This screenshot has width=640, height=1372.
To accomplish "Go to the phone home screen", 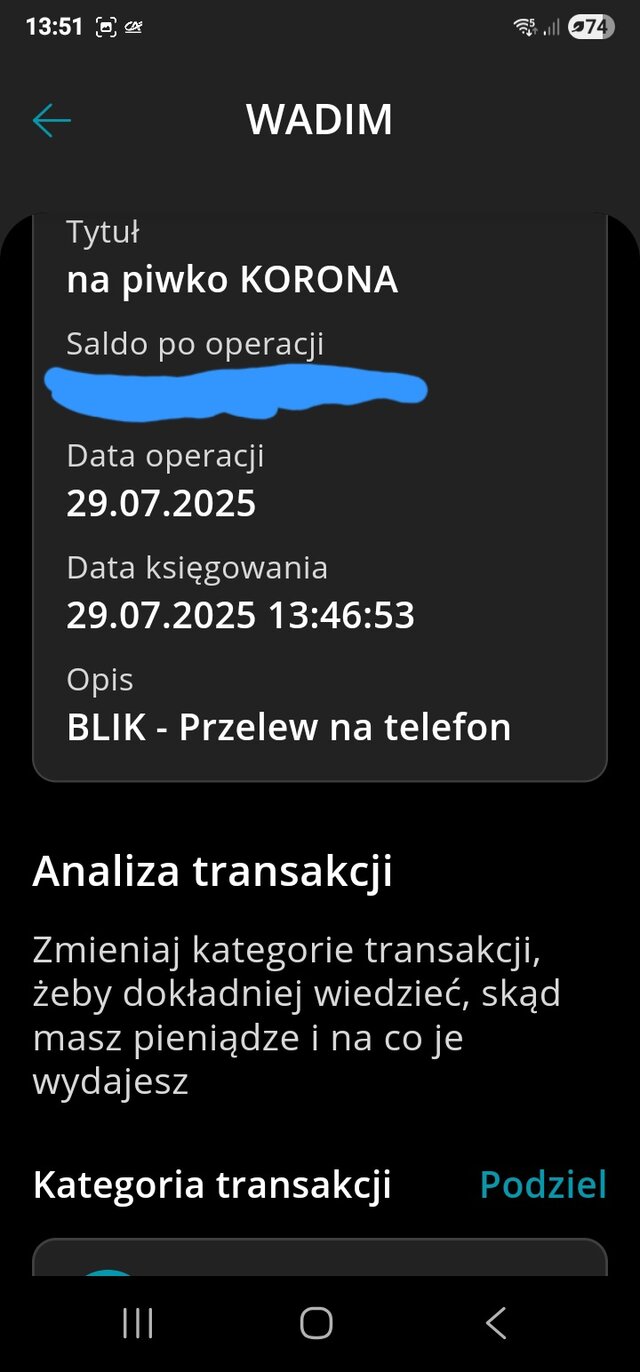I will [x=316, y=1323].
